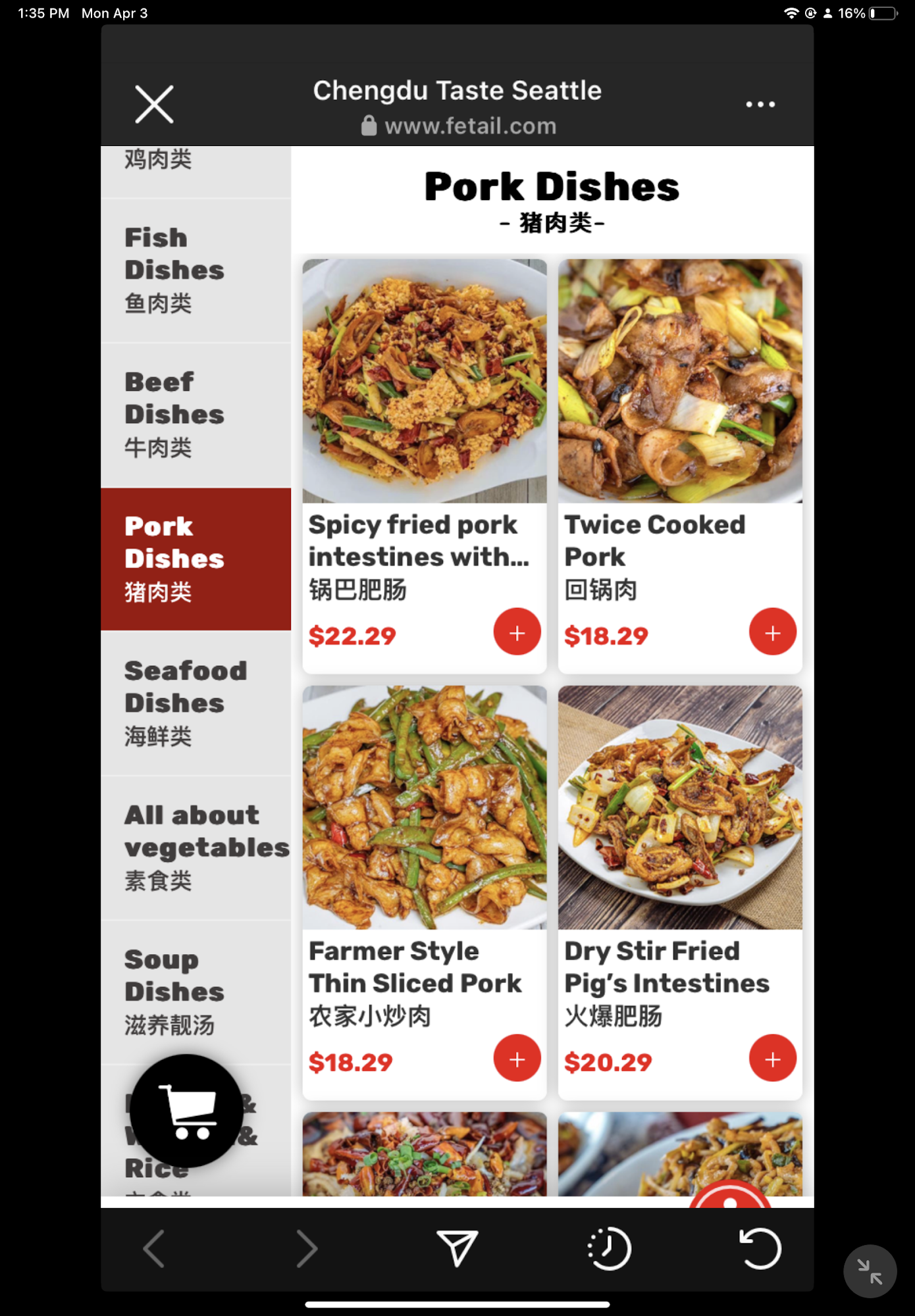Viewport: 915px width, 1316px height.
Task: Open the three-dot overflow menu
Action: click(760, 104)
